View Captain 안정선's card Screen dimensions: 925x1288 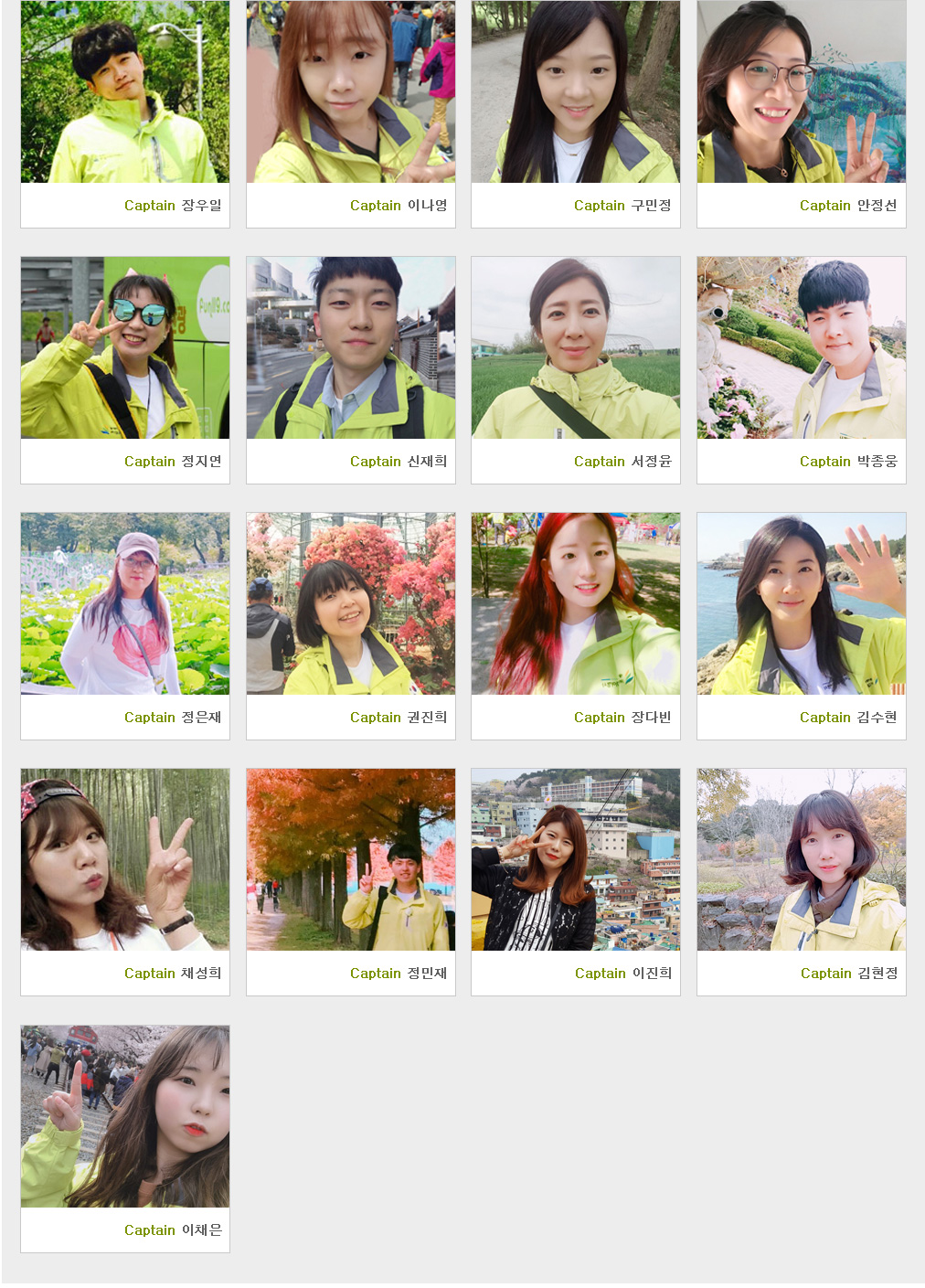coord(802,101)
